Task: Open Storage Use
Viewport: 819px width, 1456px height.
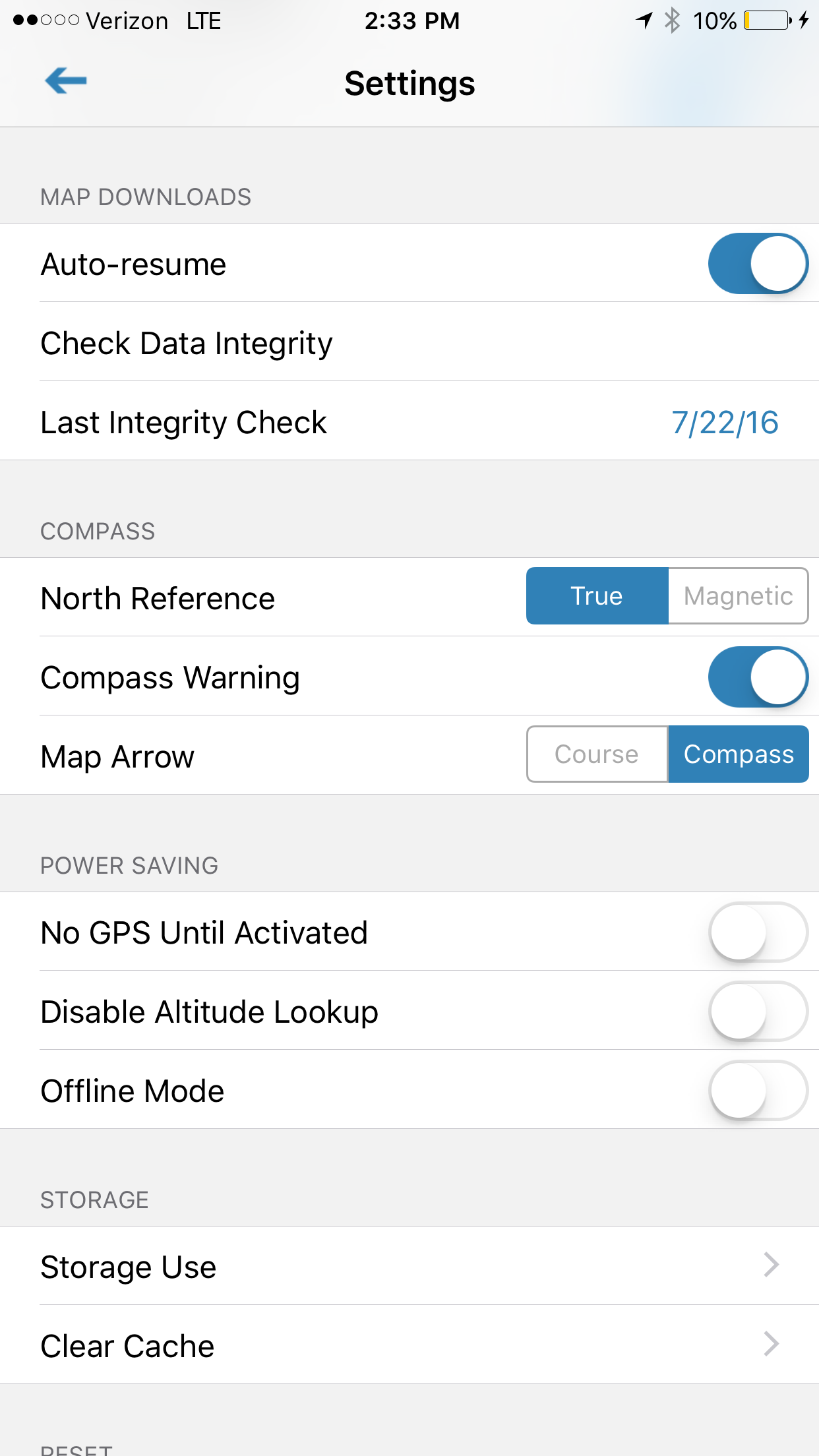Action: (409, 1266)
